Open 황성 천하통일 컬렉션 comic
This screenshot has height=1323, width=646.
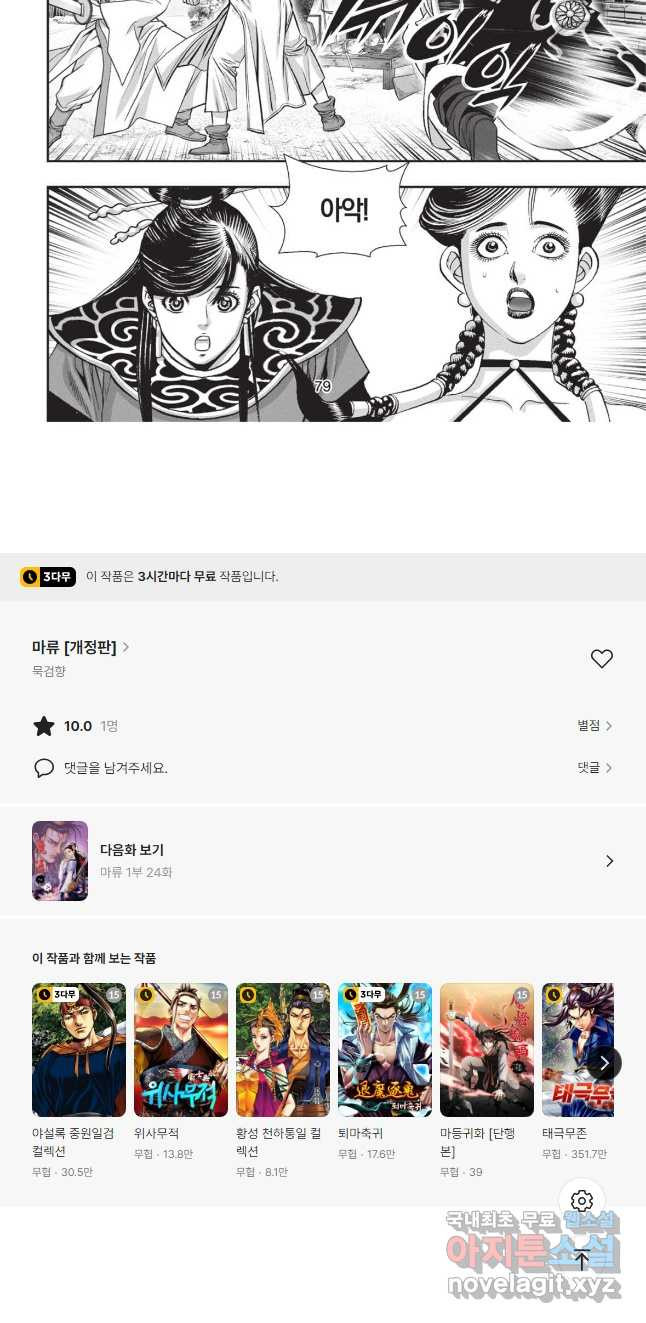[x=283, y=1050]
